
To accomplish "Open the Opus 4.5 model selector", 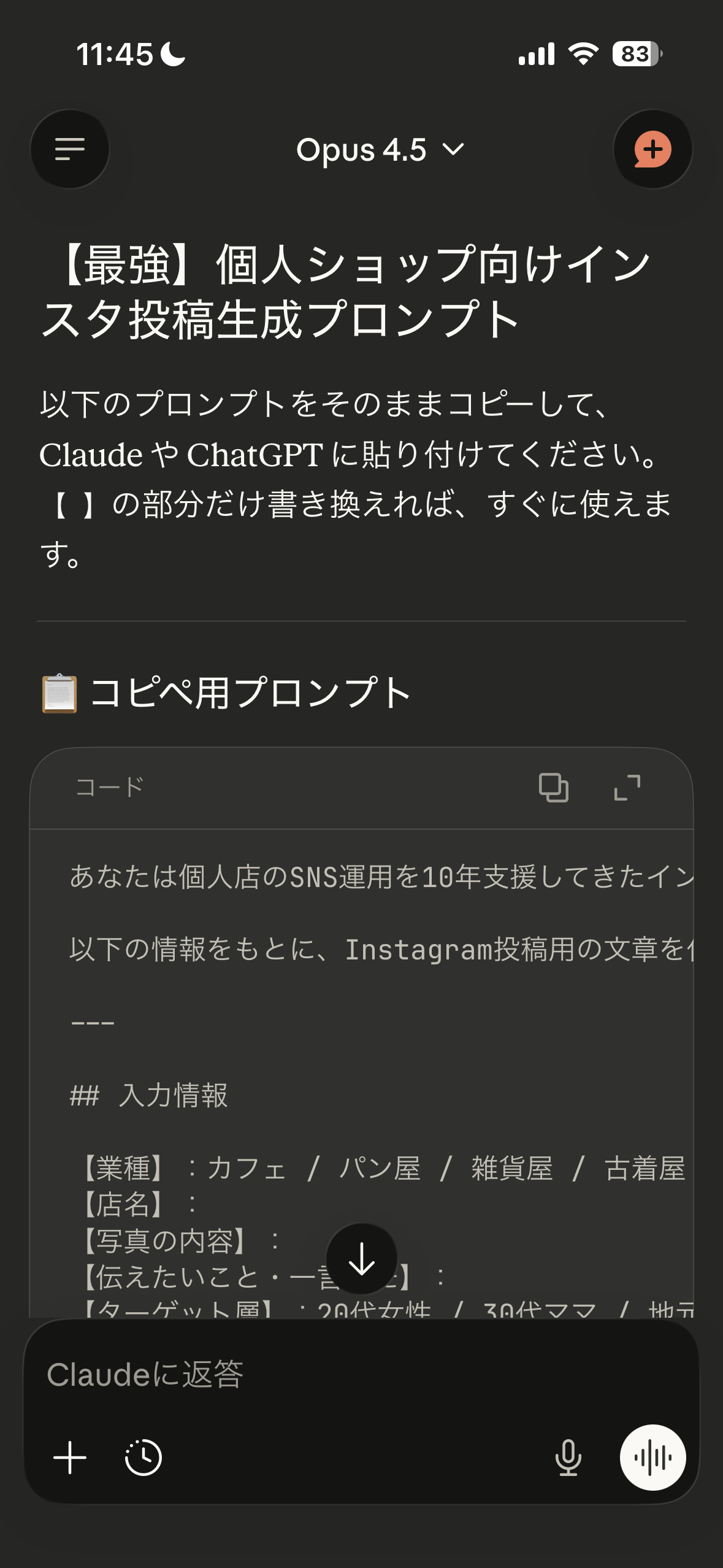I will [x=380, y=150].
